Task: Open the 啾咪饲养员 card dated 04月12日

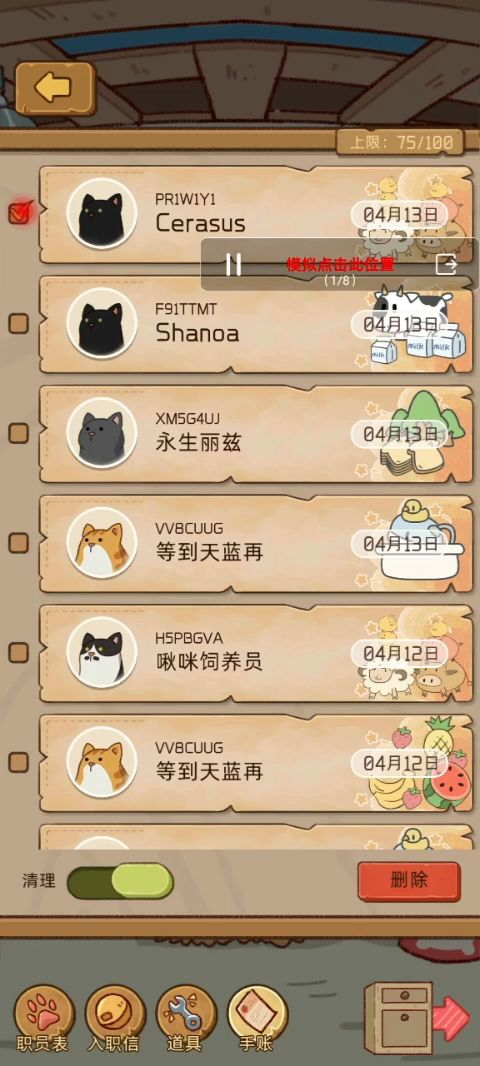Action: [256, 653]
